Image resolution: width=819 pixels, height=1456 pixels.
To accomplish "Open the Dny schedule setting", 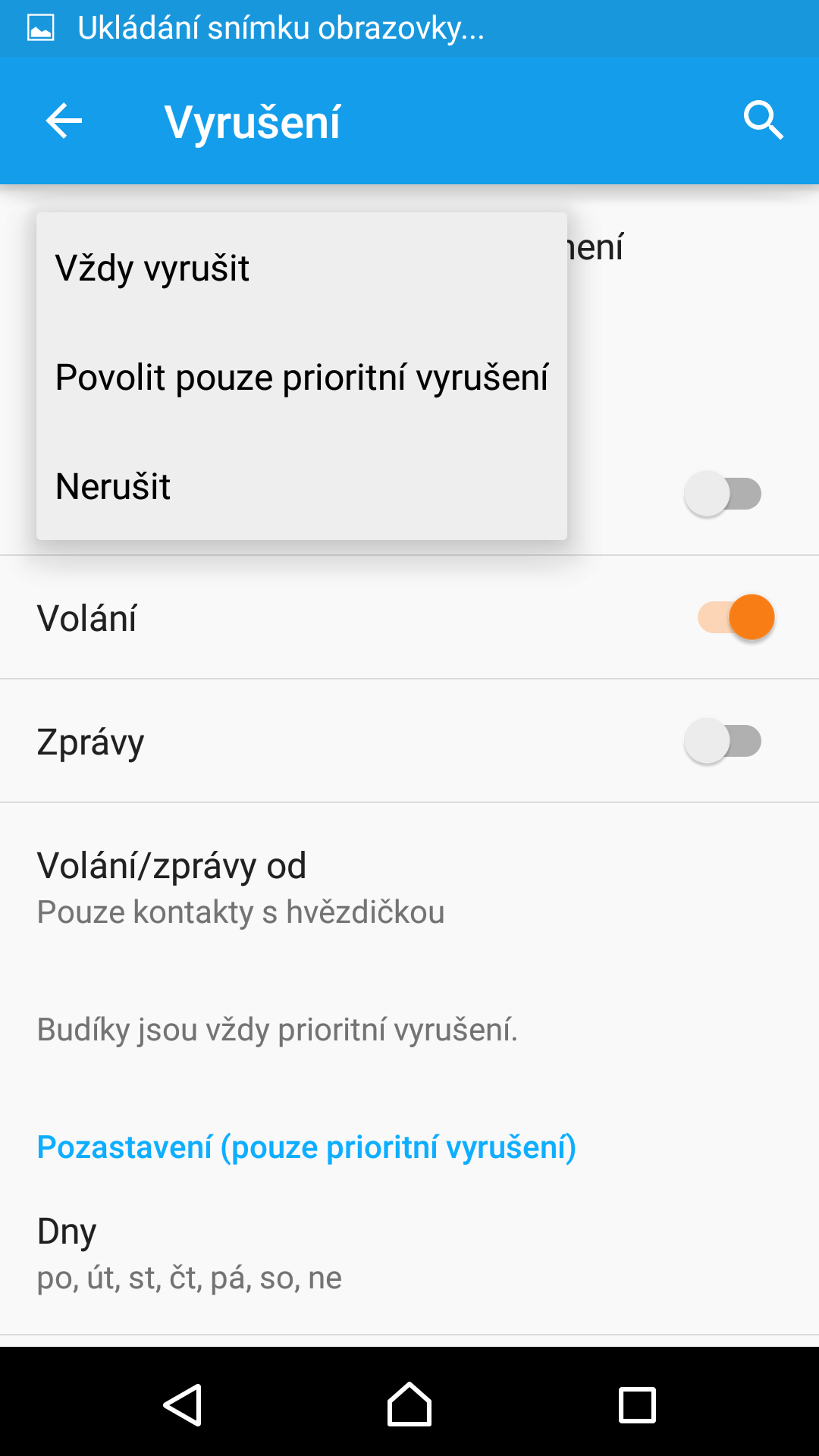I will coord(409,1254).
